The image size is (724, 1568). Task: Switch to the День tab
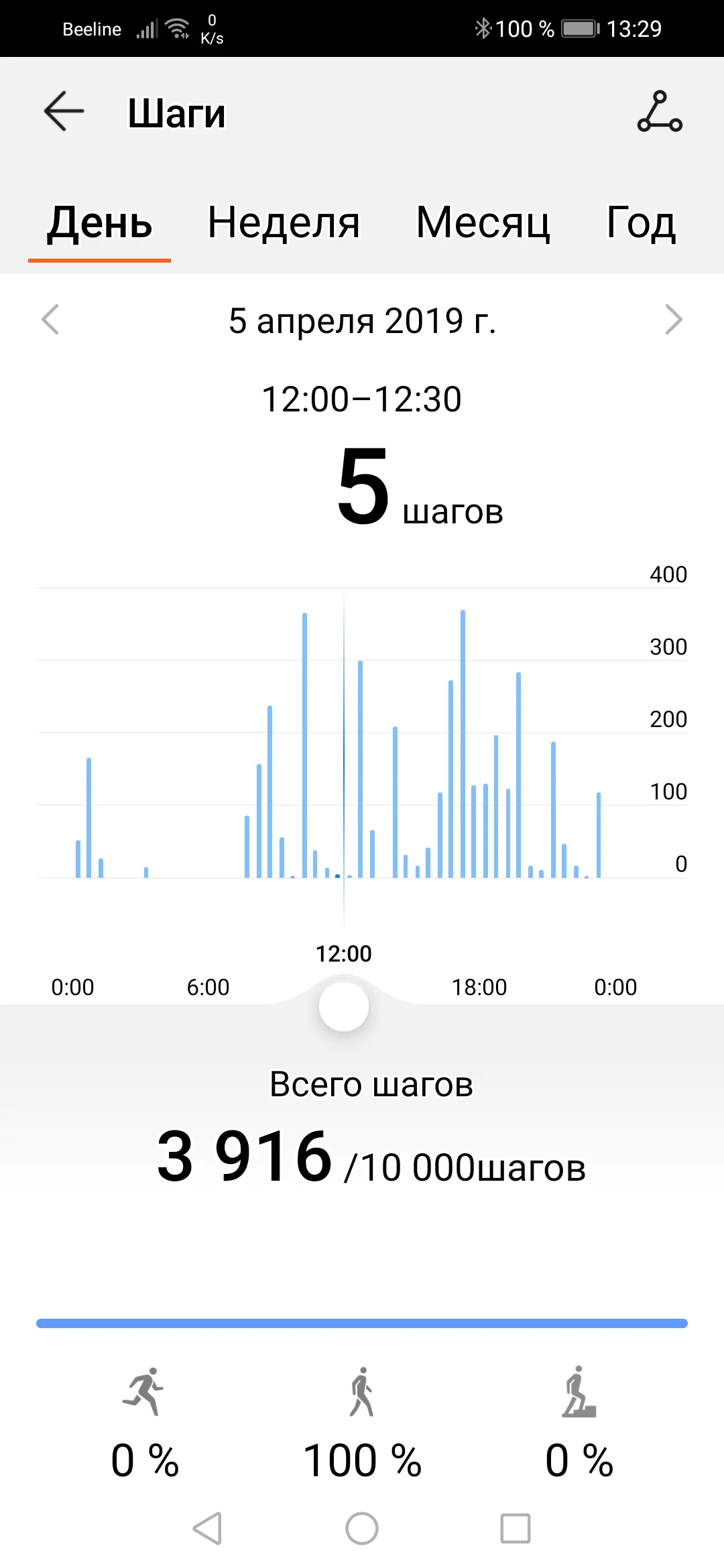click(100, 223)
